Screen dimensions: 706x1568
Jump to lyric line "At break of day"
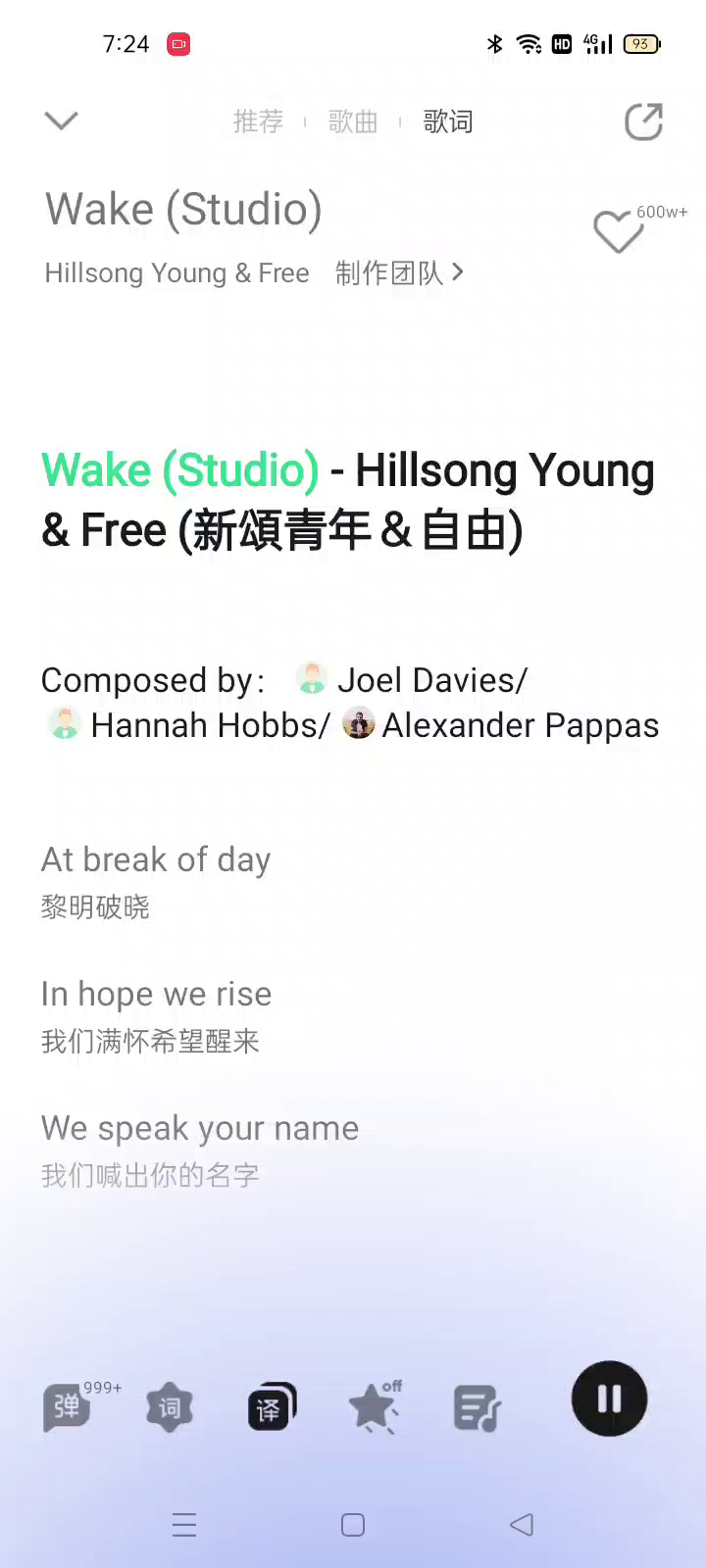[x=156, y=859]
